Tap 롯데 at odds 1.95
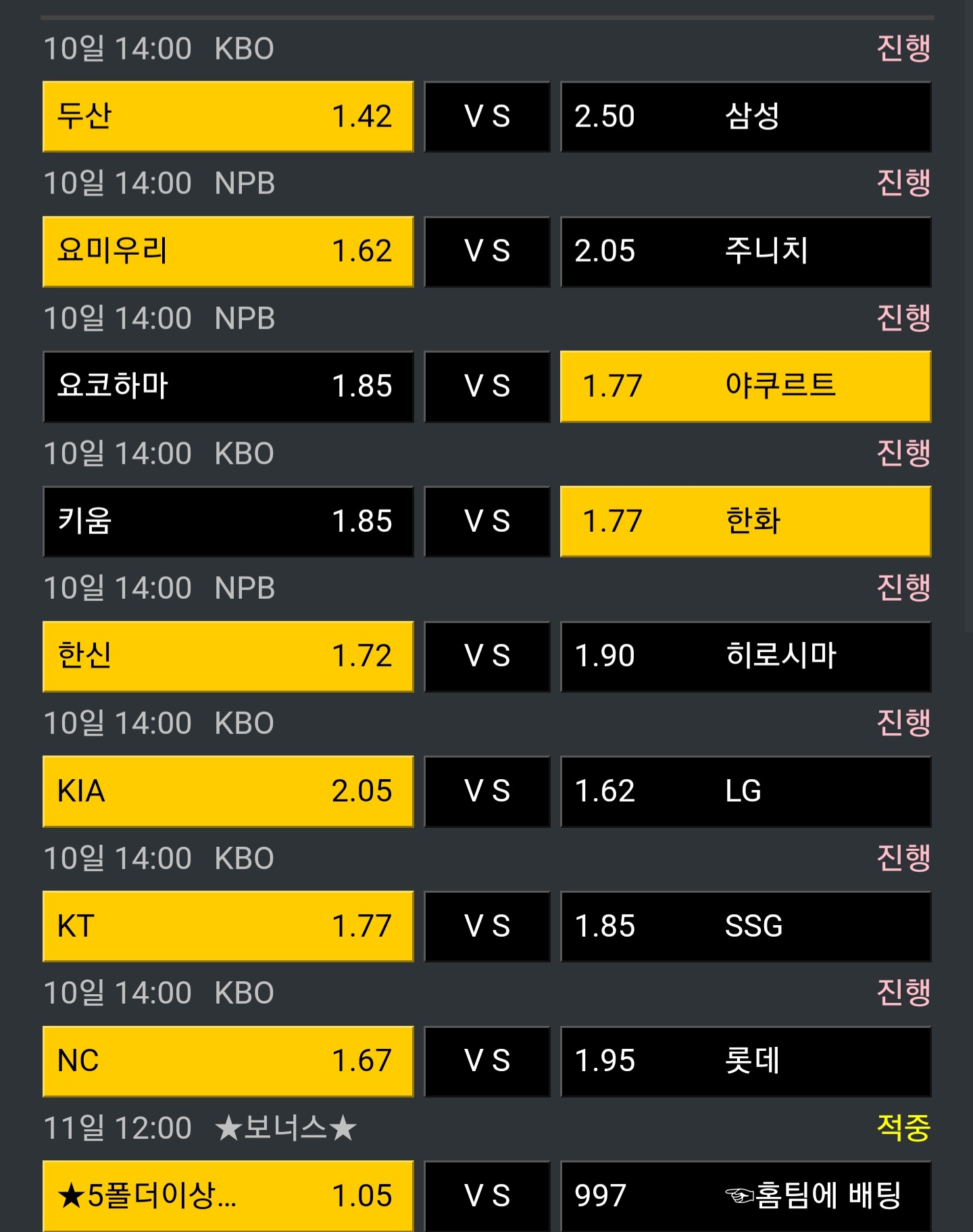 (x=746, y=1061)
